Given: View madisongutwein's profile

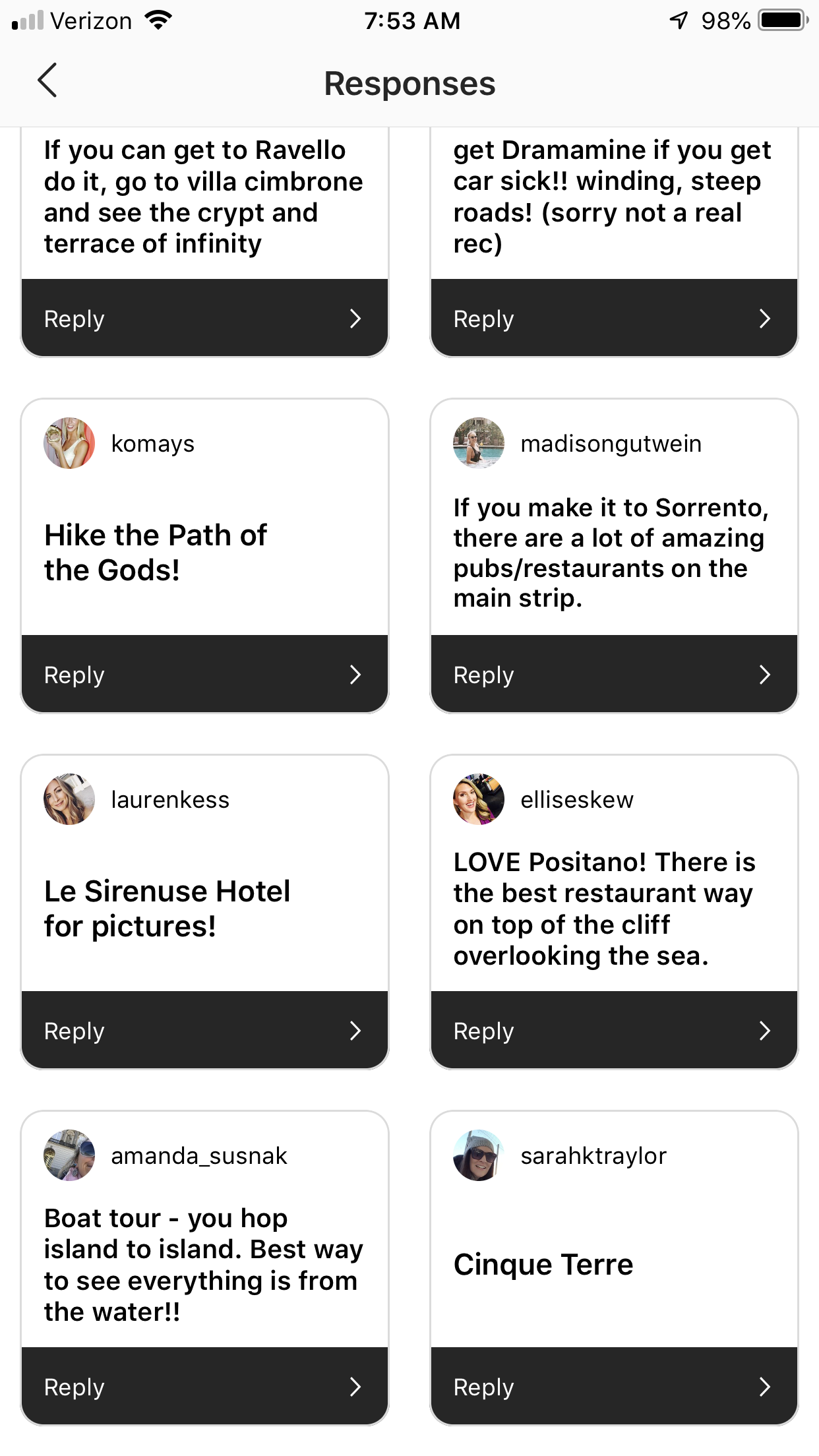Looking at the screenshot, I should tap(479, 443).
